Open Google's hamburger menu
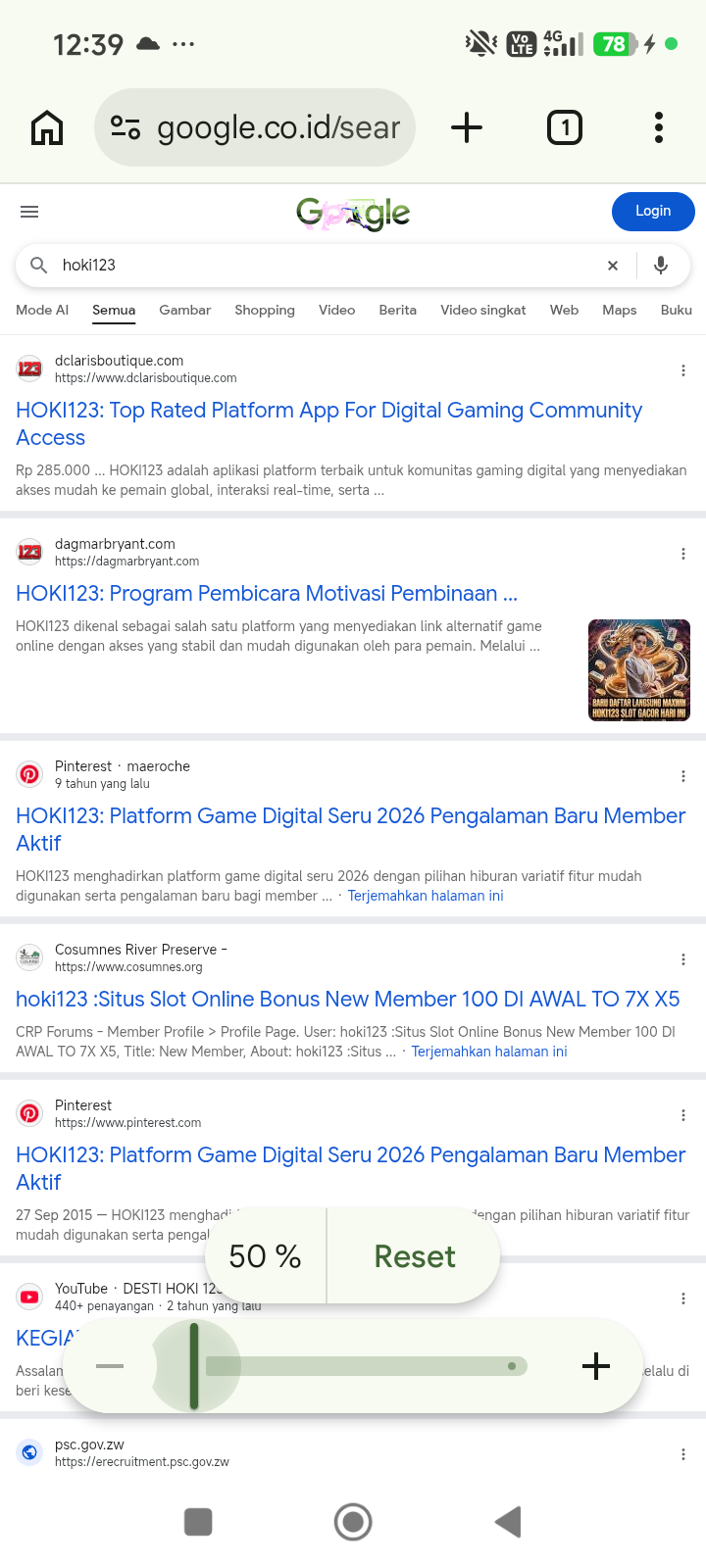Viewport: 706px width, 1568px height. coord(29,212)
